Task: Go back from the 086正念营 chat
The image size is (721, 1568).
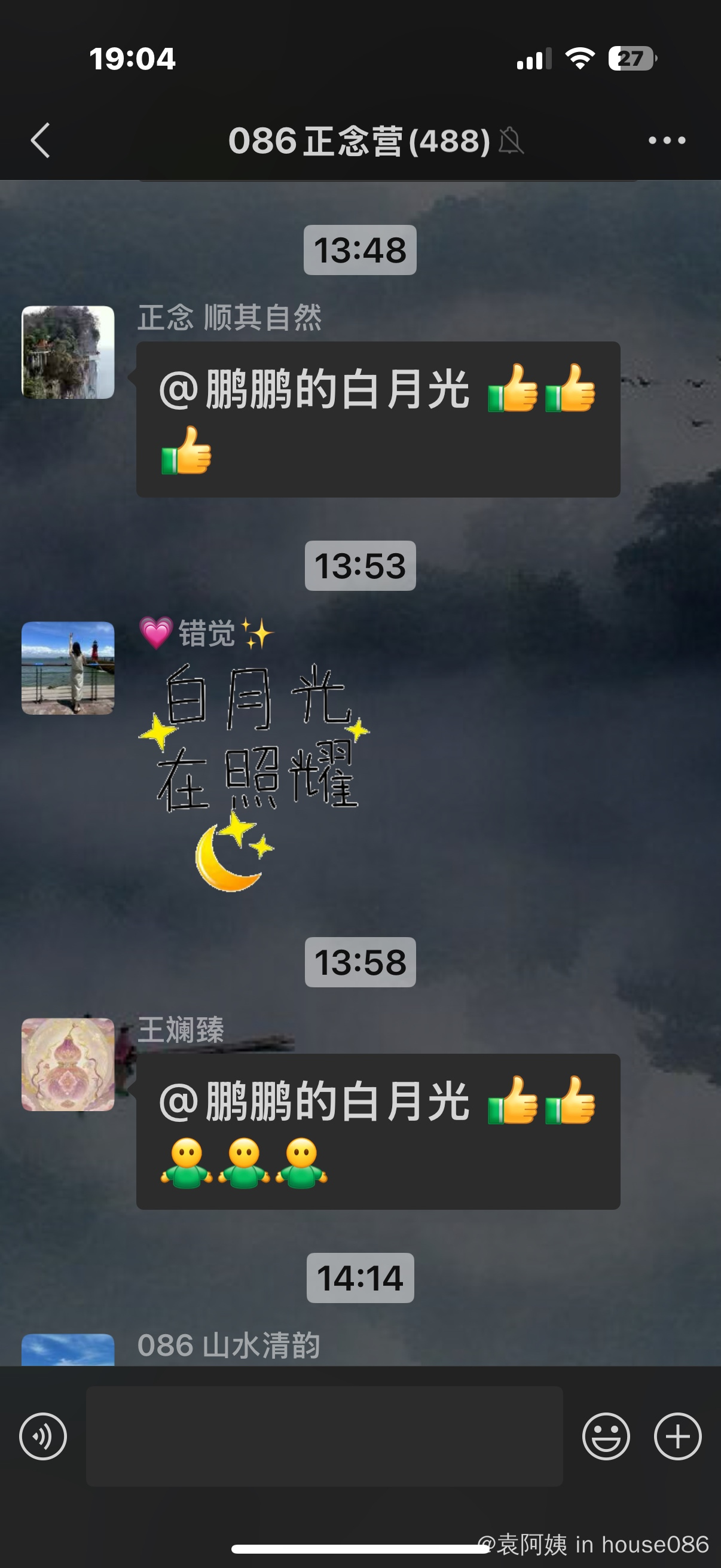Action: tap(40, 141)
